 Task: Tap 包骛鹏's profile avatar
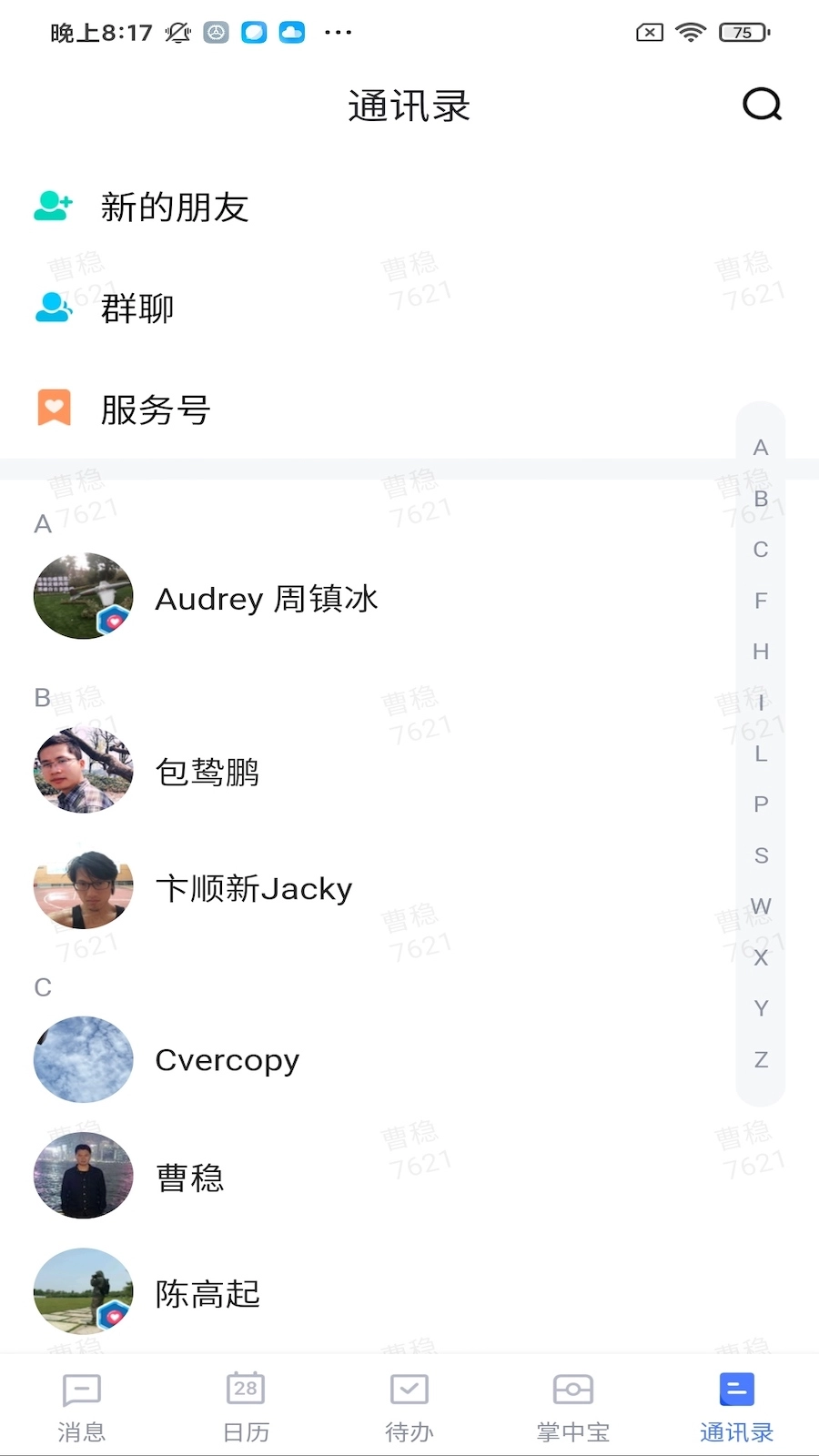point(83,770)
